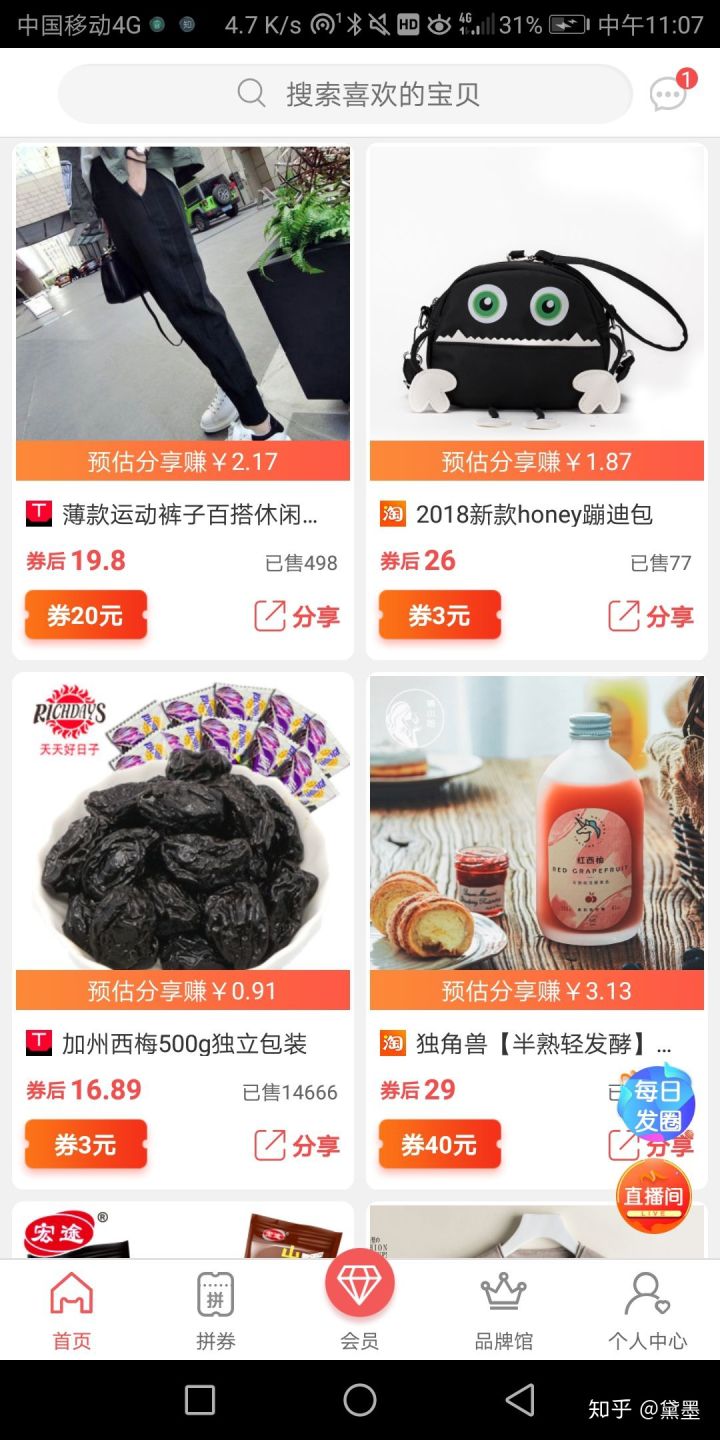Get the 券40元 coupon for 独角兽
The image size is (720, 1440).
point(439,1144)
